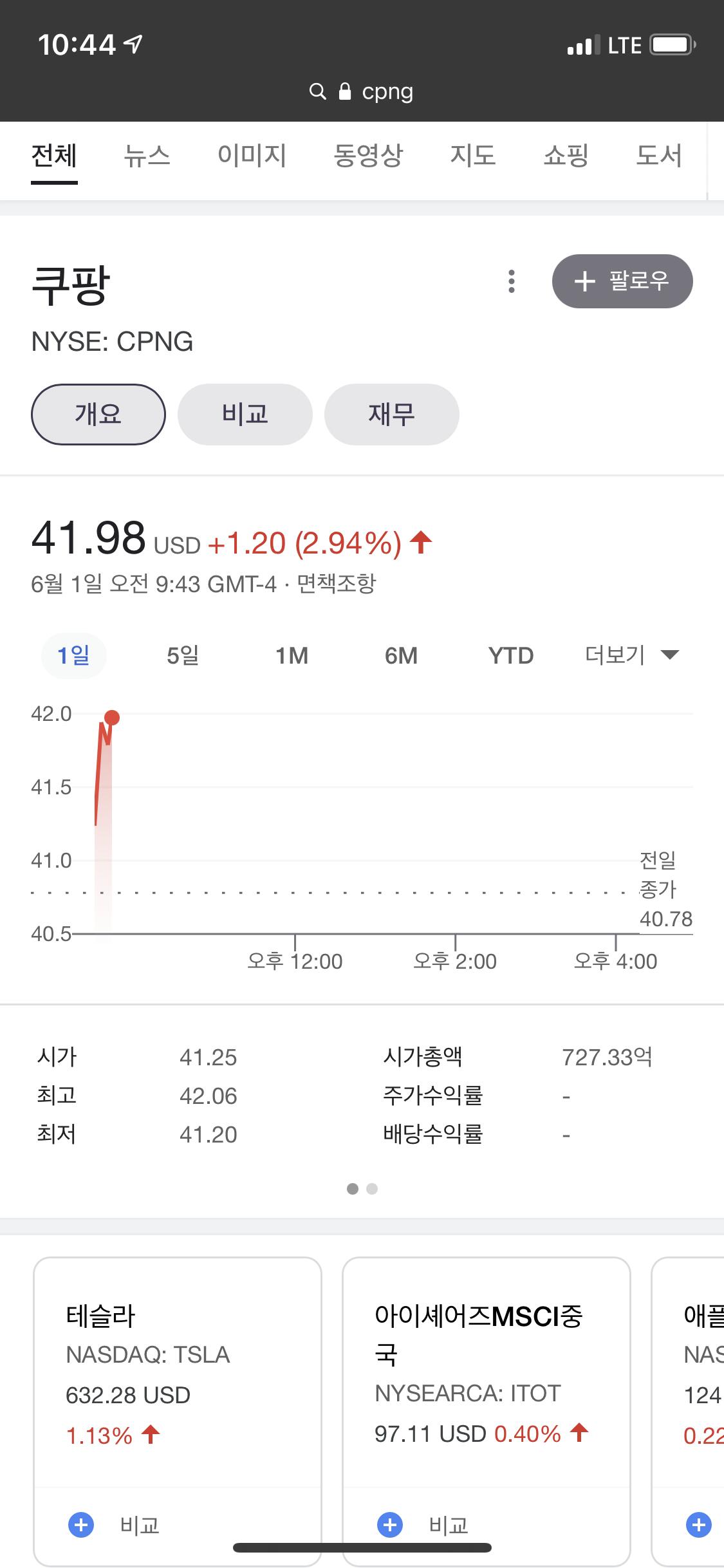Select the 지도 tab
This screenshot has height=1568, width=724.
click(472, 156)
